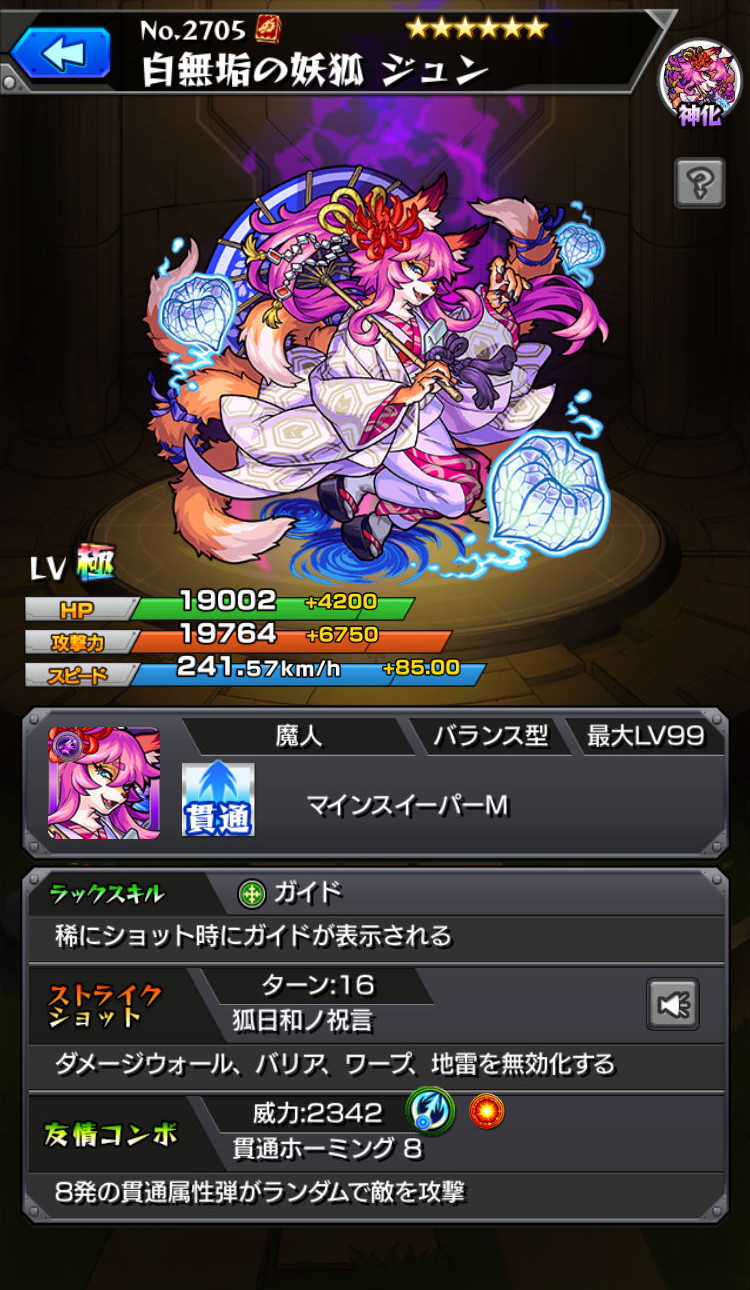Tap the friendship combo homing icon
The width and height of the screenshot is (750, 1290).
(x=430, y=1111)
